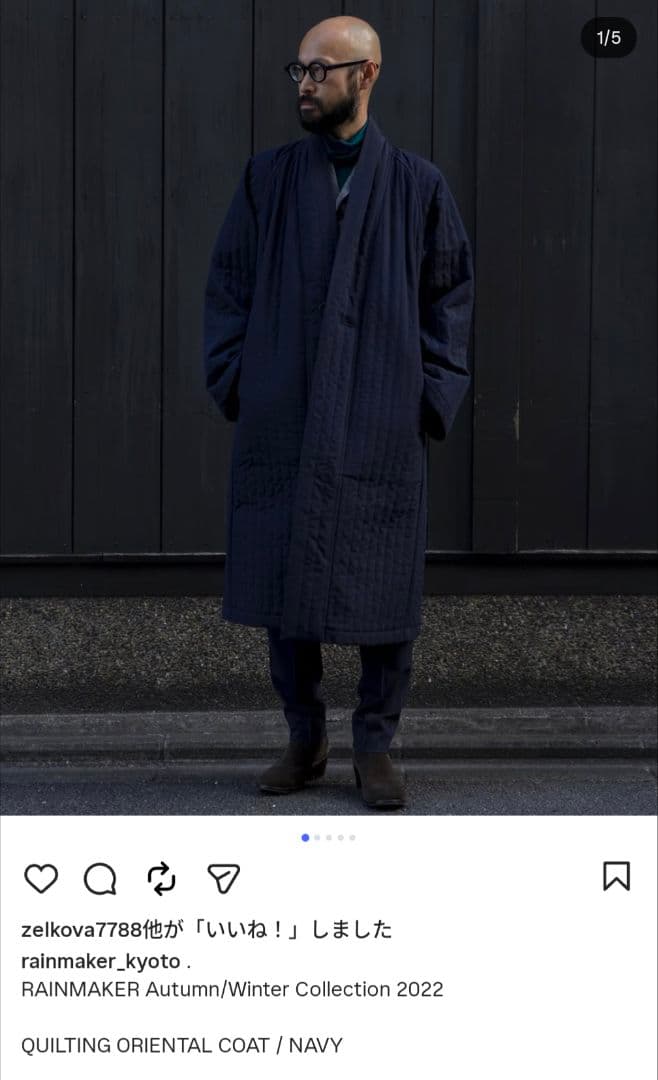Open comments on this post
The height and width of the screenshot is (1080, 658).
[100, 879]
